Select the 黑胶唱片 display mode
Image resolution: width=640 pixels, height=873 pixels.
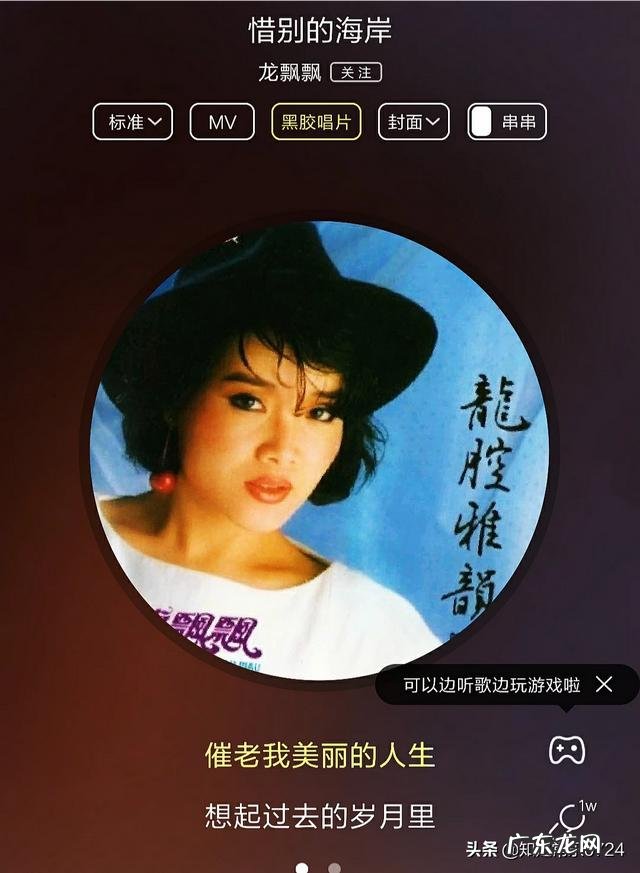click(x=316, y=122)
